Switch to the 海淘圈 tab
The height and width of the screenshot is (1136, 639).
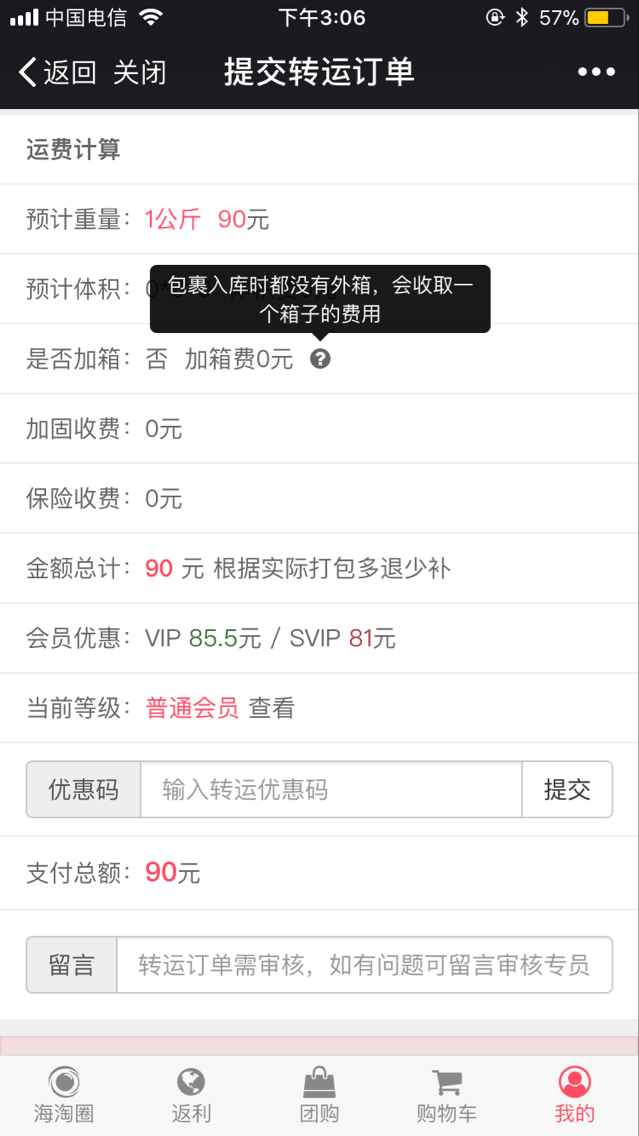coord(64,1095)
